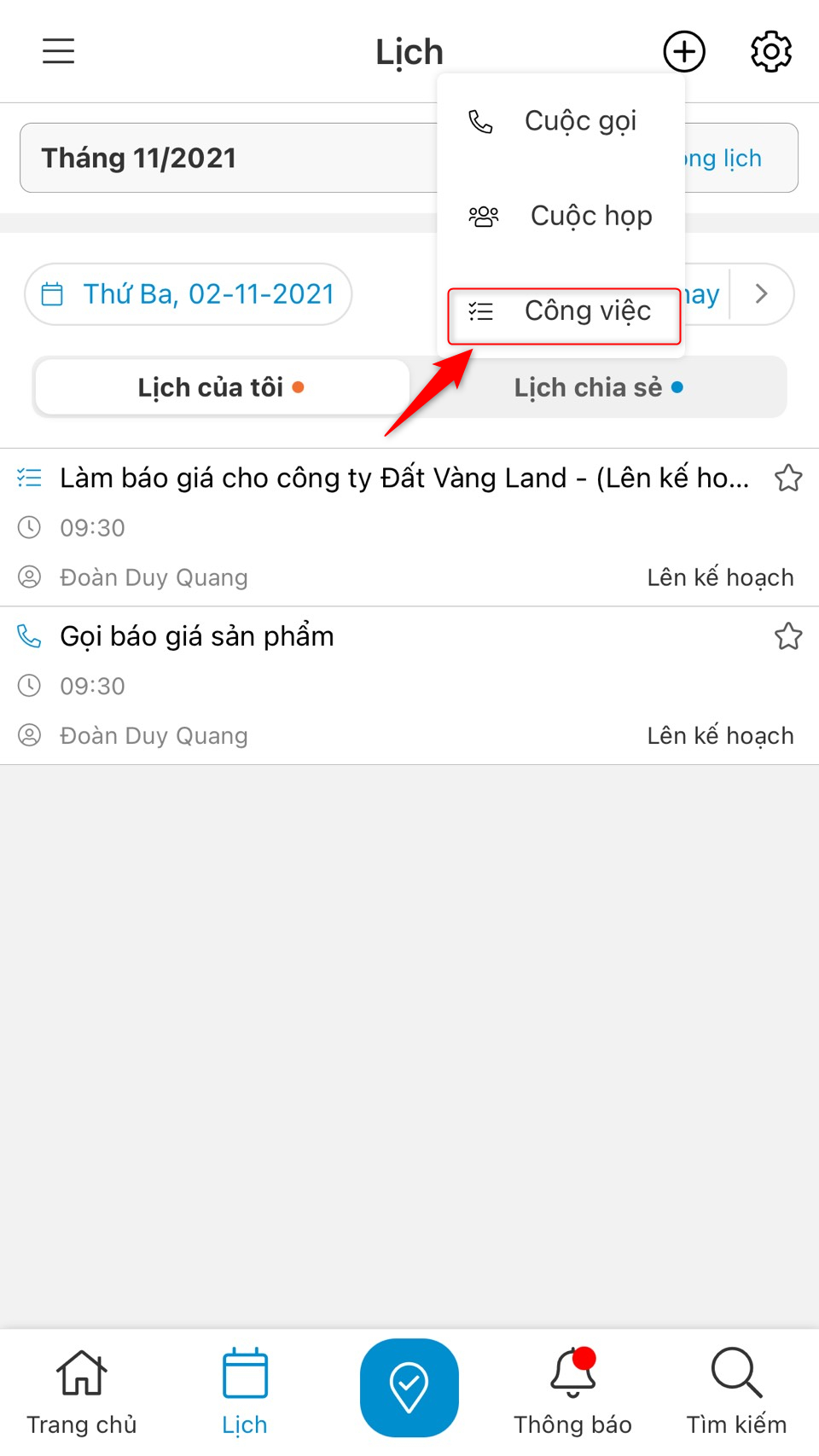Switch to Lịch chia sẻ tab

[598, 388]
